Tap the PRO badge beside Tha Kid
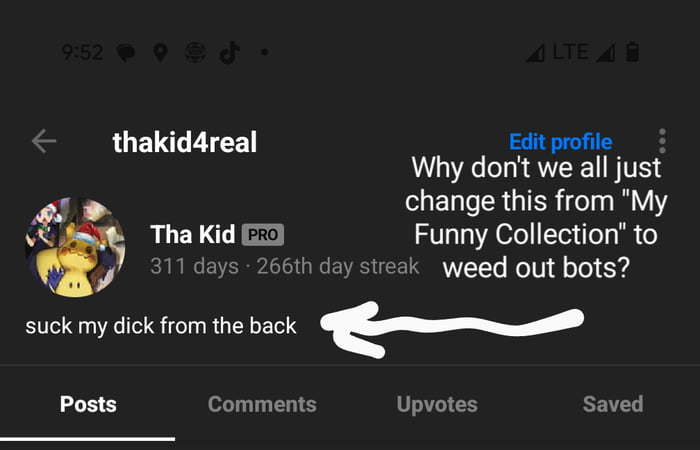This screenshot has height=450, width=700. [263, 235]
